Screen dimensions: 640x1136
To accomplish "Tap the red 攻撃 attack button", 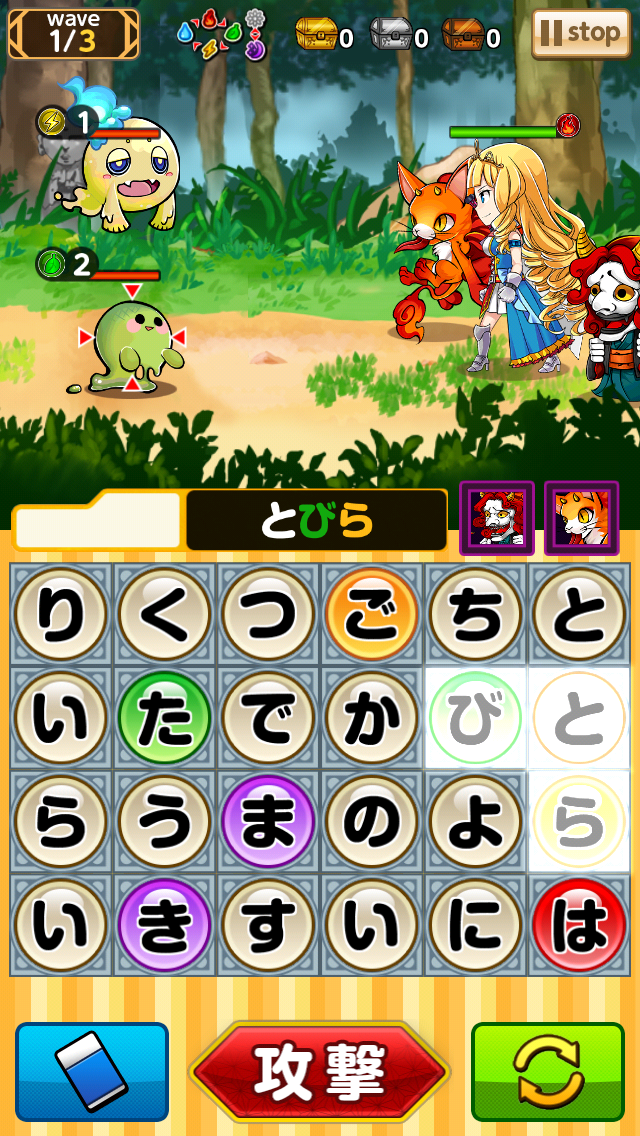I will pyautogui.click(x=320, y=1072).
